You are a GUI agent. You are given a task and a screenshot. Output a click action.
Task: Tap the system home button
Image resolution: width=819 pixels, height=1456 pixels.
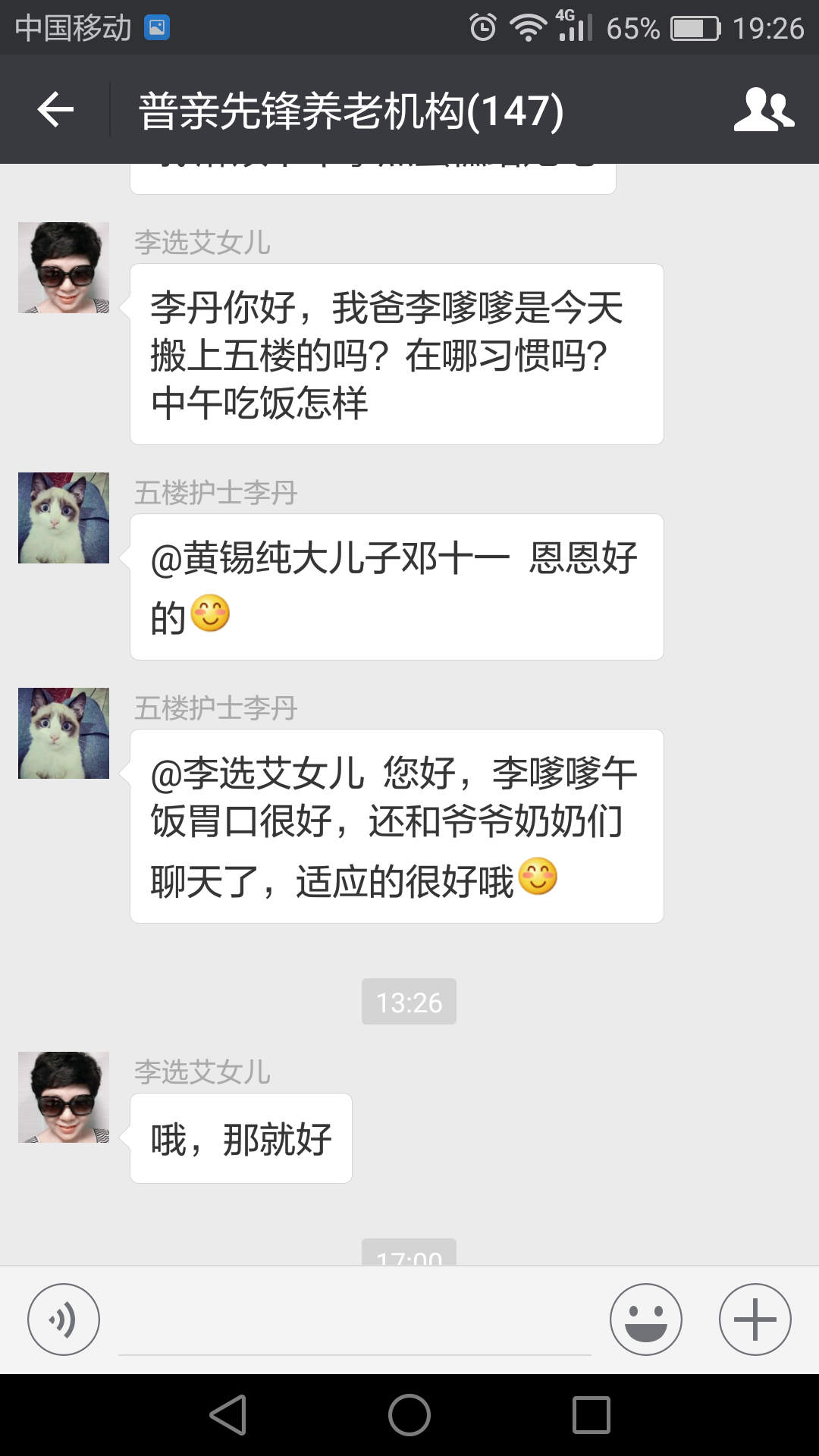click(409, 1415)
